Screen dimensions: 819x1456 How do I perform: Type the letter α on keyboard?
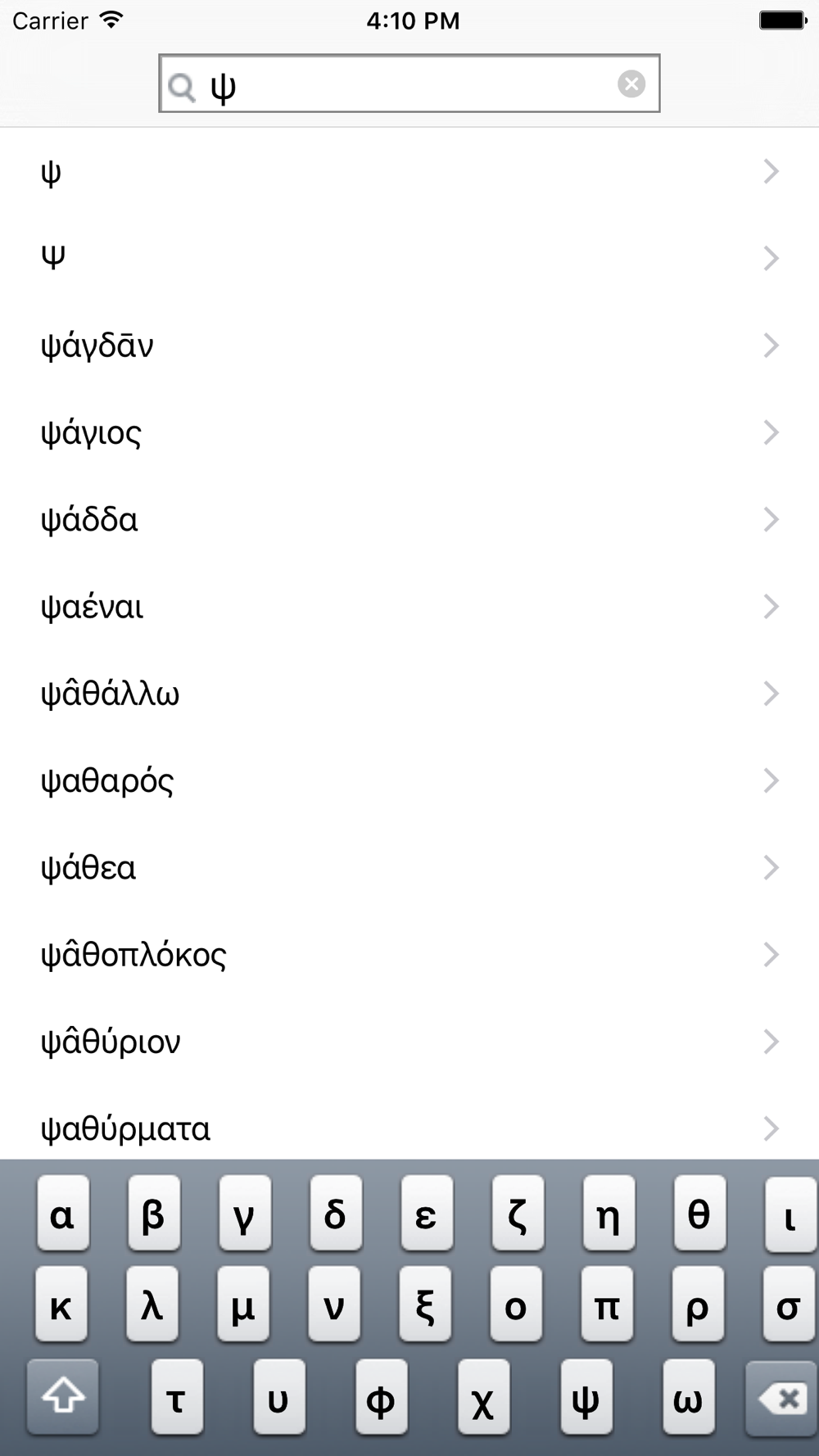tap(62, 1214)
